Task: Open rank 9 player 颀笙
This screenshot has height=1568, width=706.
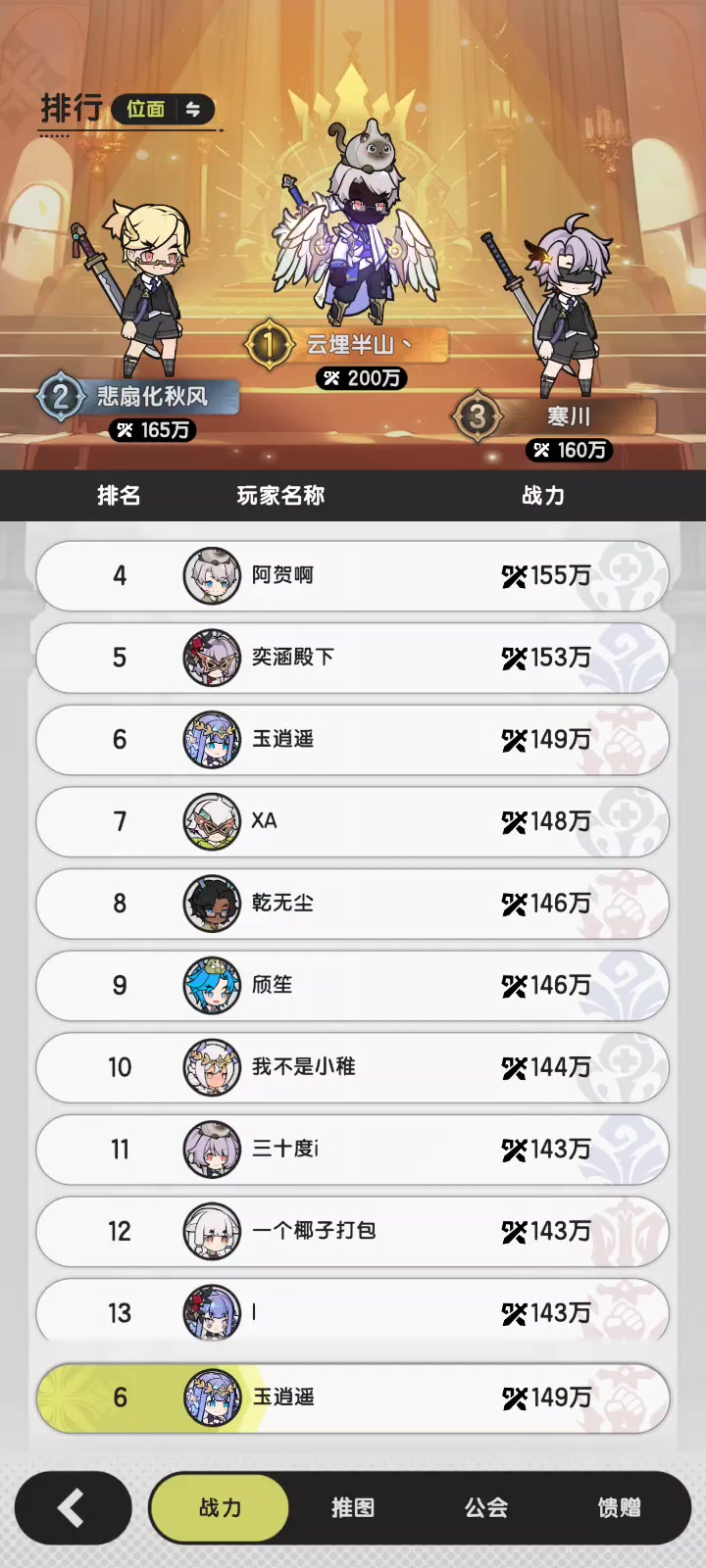Action: pos(353,985)
